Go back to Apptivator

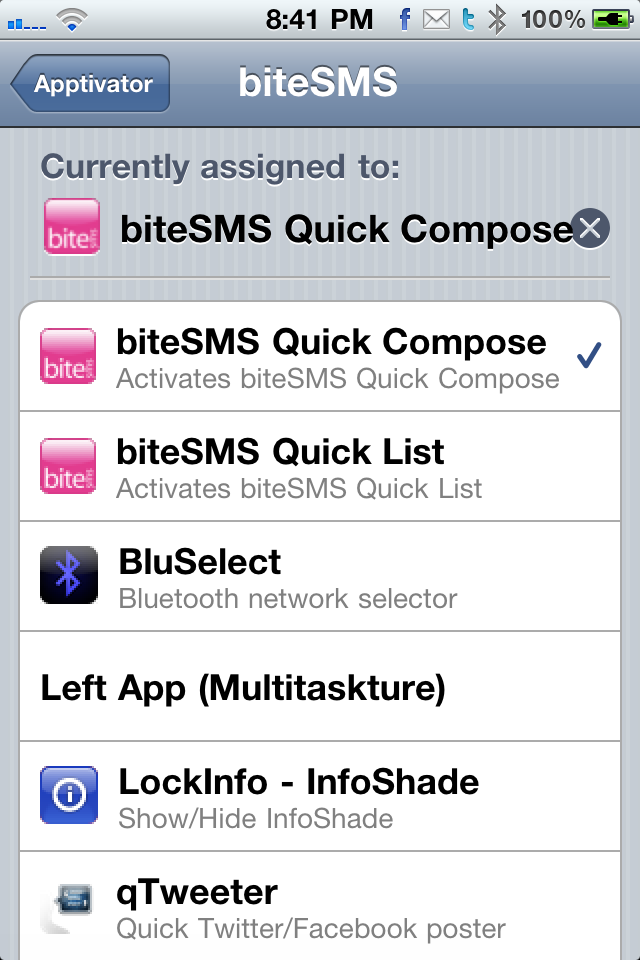[x=91, y=84]
